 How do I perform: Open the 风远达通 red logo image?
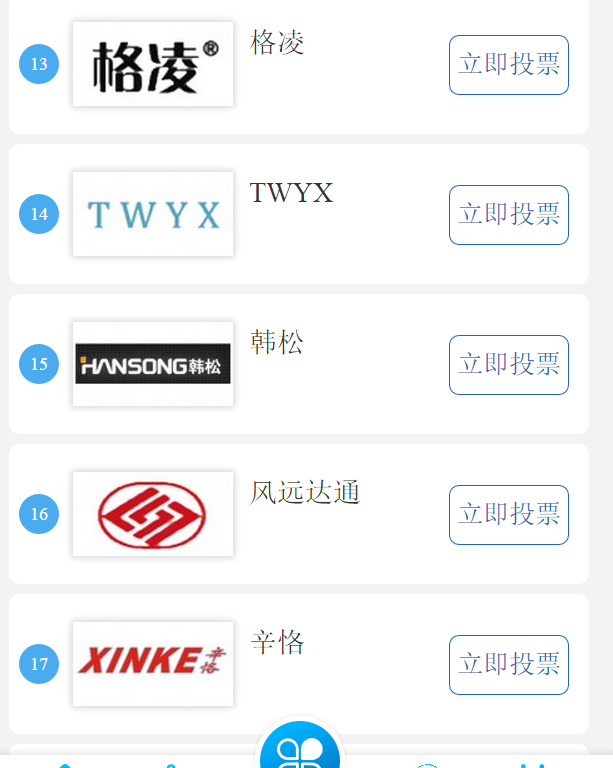click(x=153, y=514)
